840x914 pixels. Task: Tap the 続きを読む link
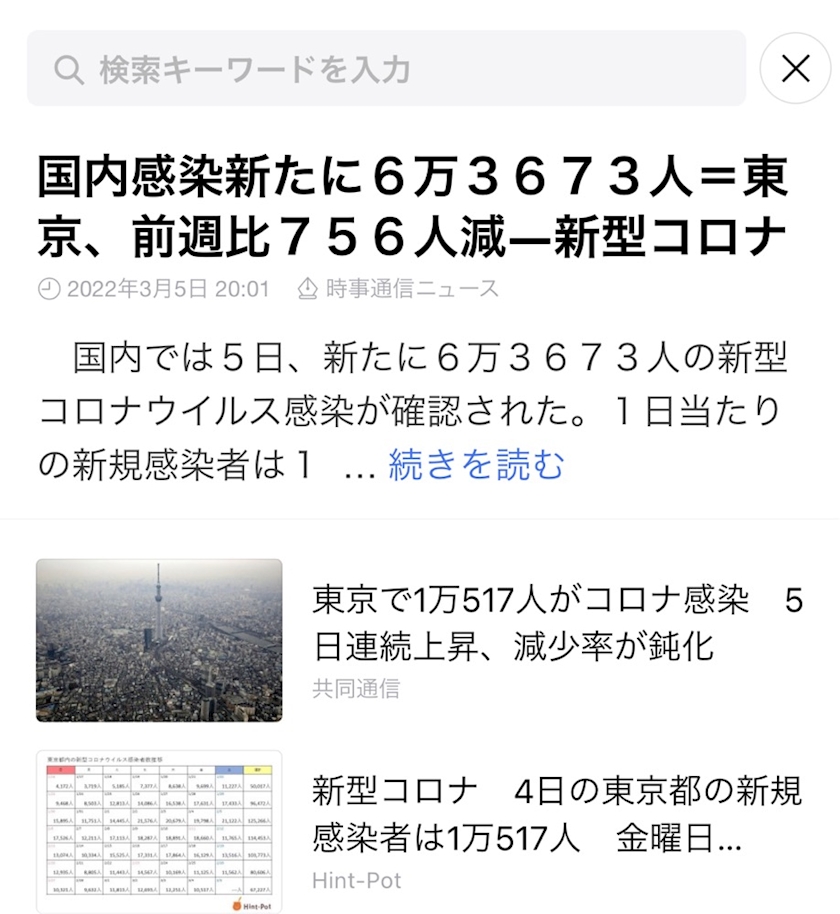pyautogui.click(x=476, y=465)
